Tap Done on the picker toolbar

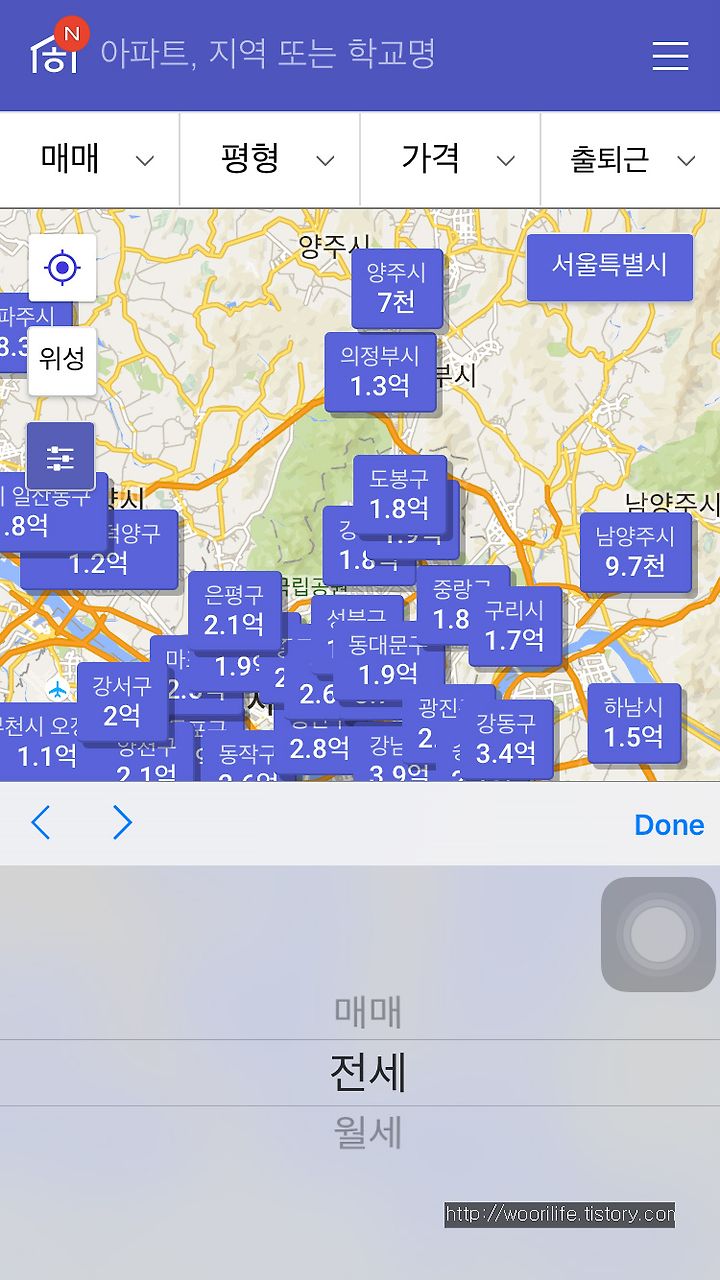669,824
